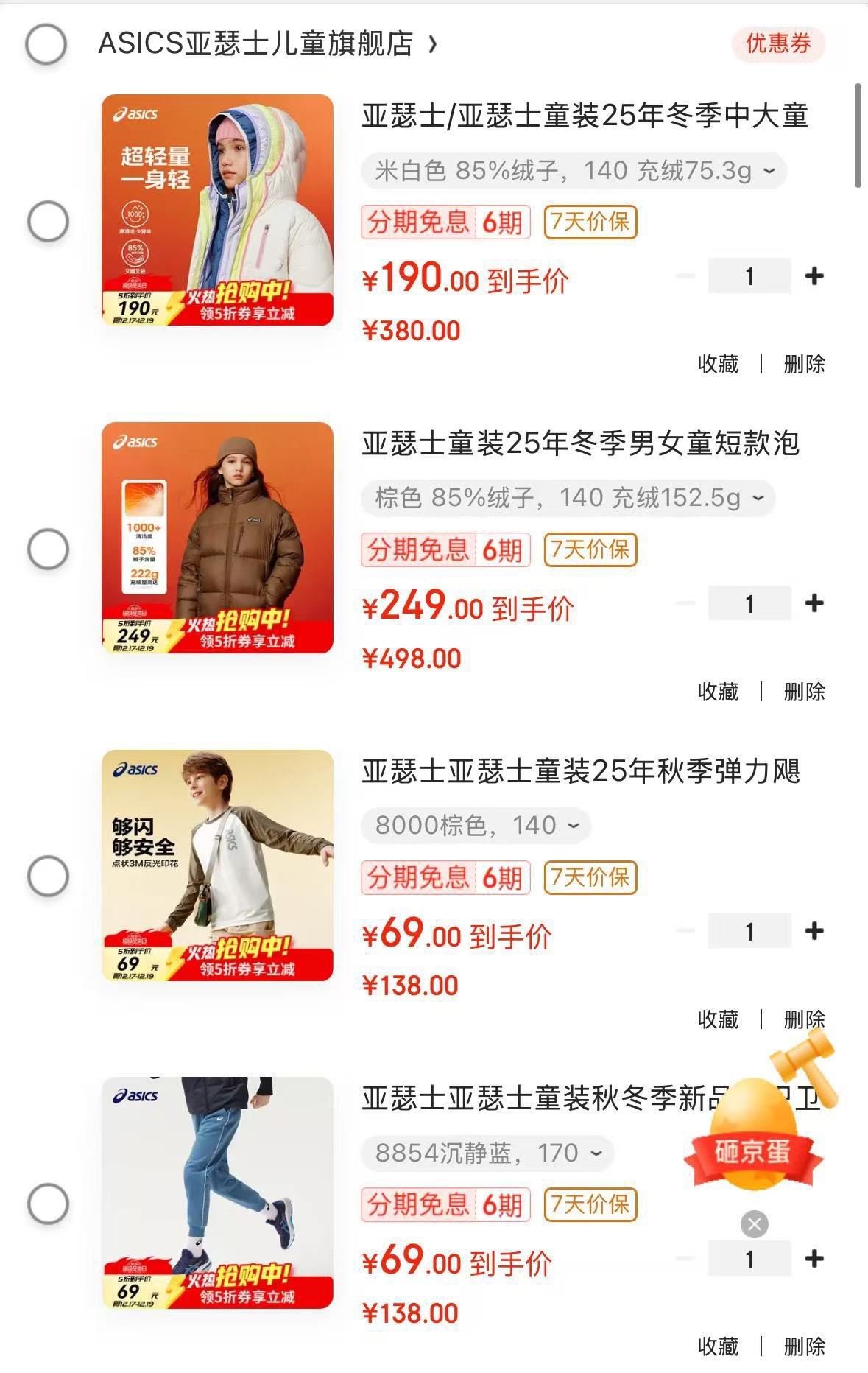
Task: Delete the ¥249 棕色 jacket from cart
Action: [x=804, y=692]
